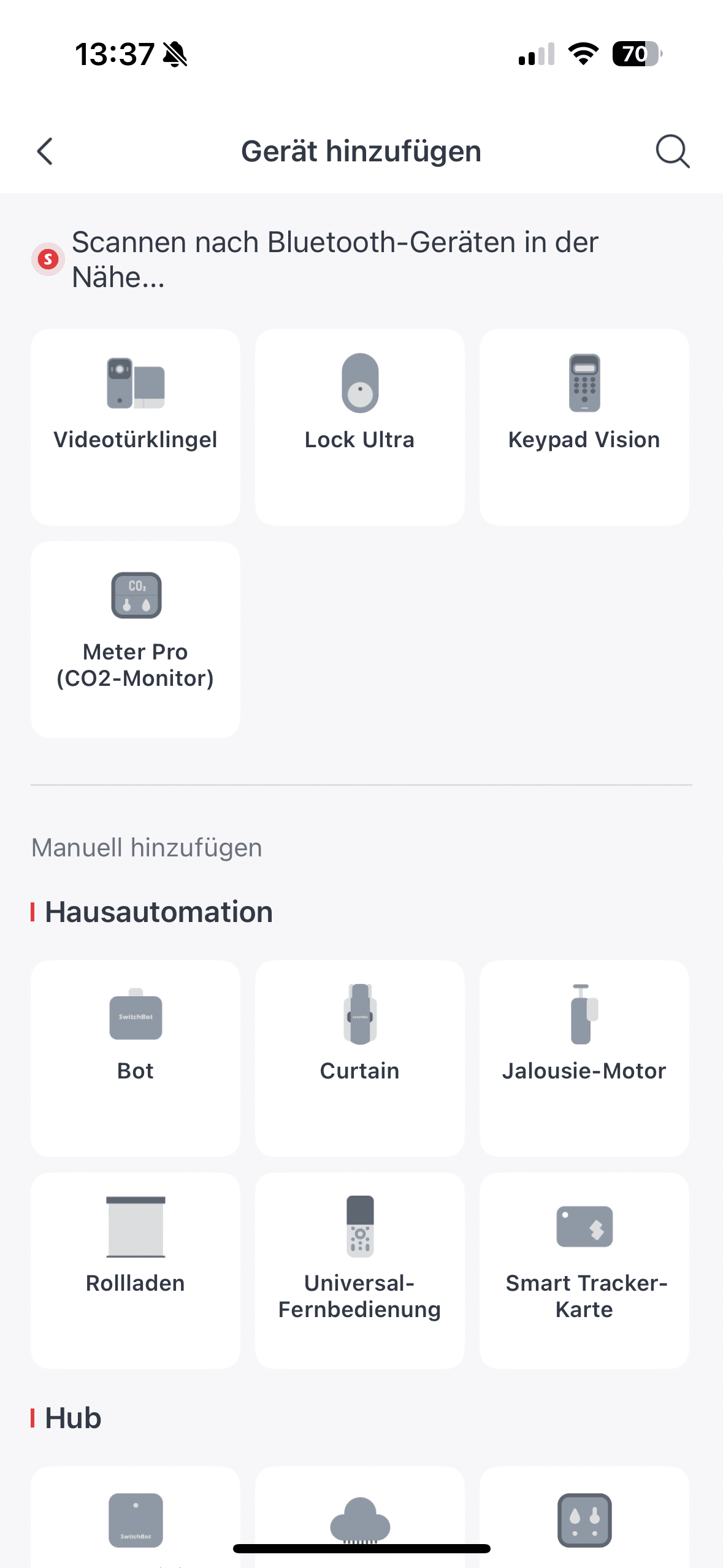Select the Videotürklingel card
The height and width of the screenshot is (1568, 723).
[x=135, y=426]
